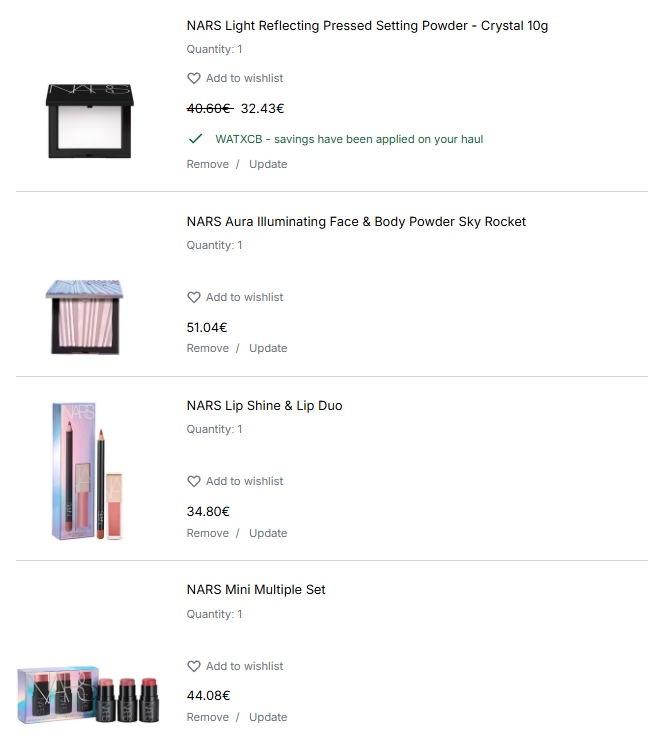Remove NARS Light Reflecting Pressed Setting Powder

tap(207, 164)
